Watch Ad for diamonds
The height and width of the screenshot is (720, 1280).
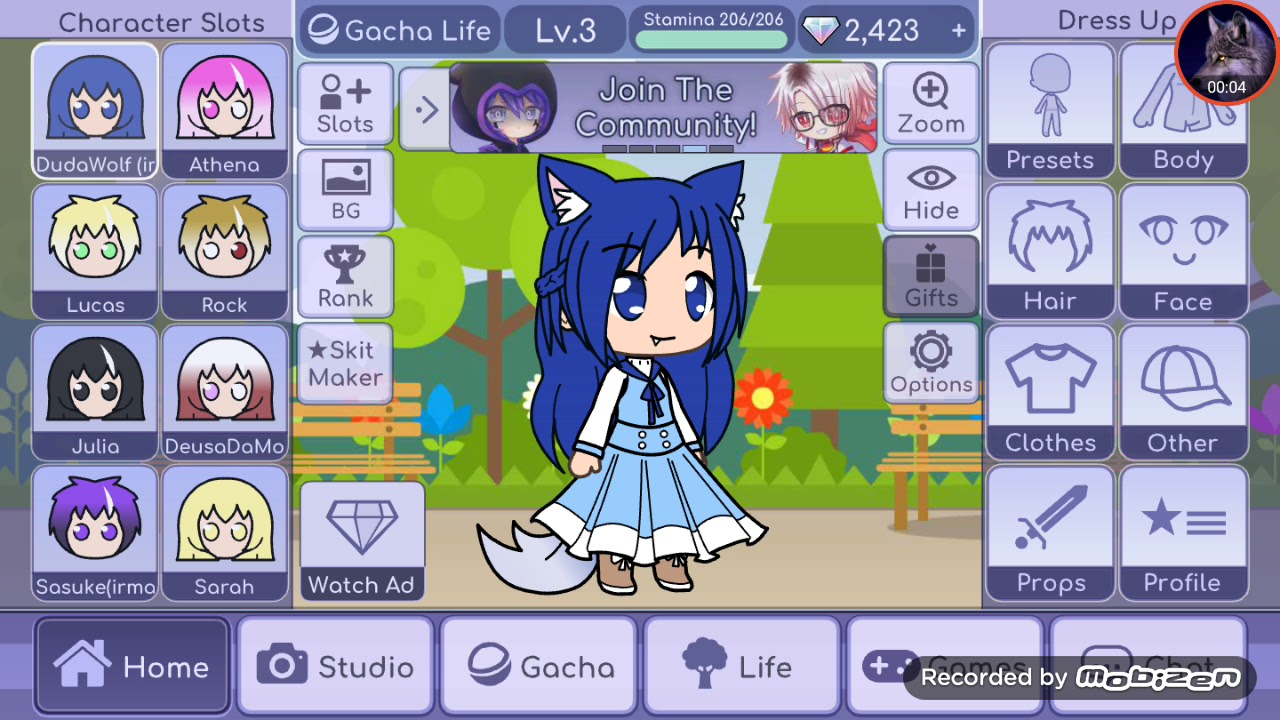(x=361, y=541)
